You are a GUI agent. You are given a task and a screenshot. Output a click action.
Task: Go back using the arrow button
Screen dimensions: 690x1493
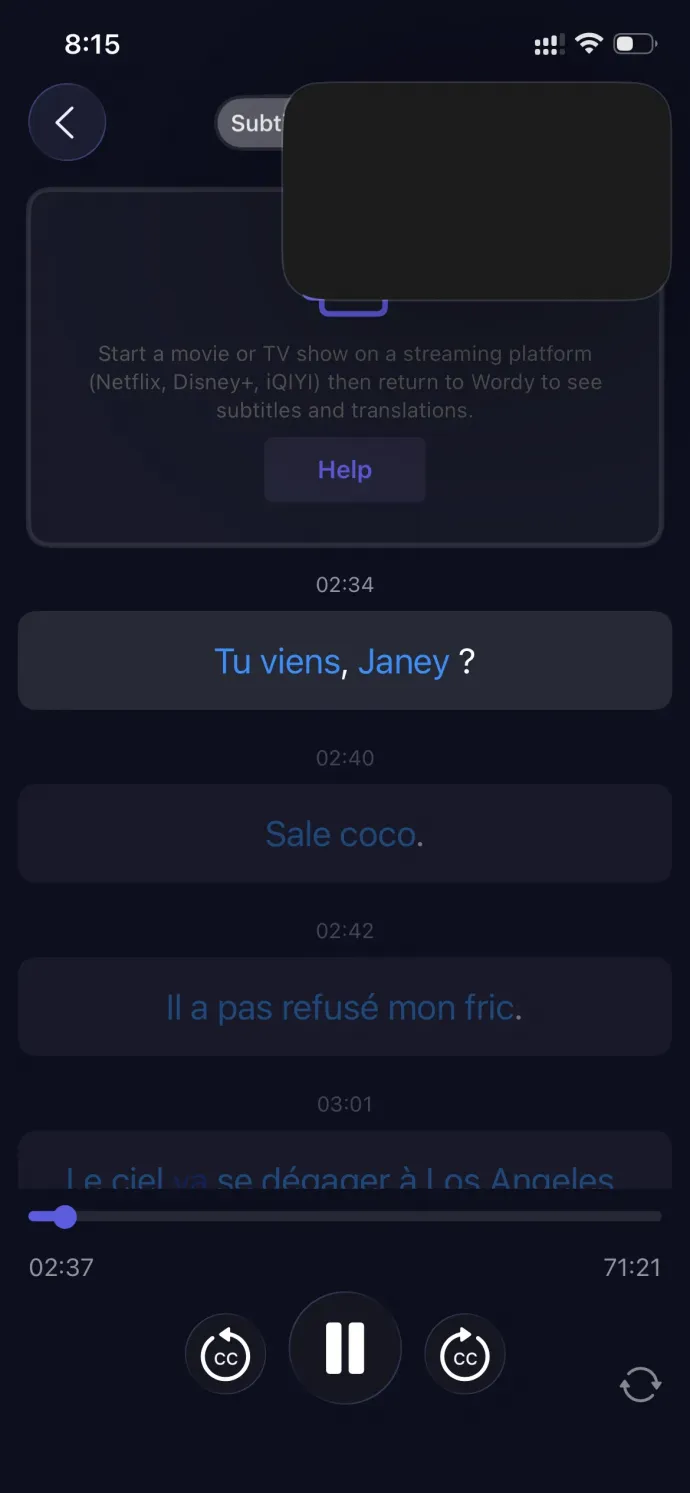tap(66, 123)
